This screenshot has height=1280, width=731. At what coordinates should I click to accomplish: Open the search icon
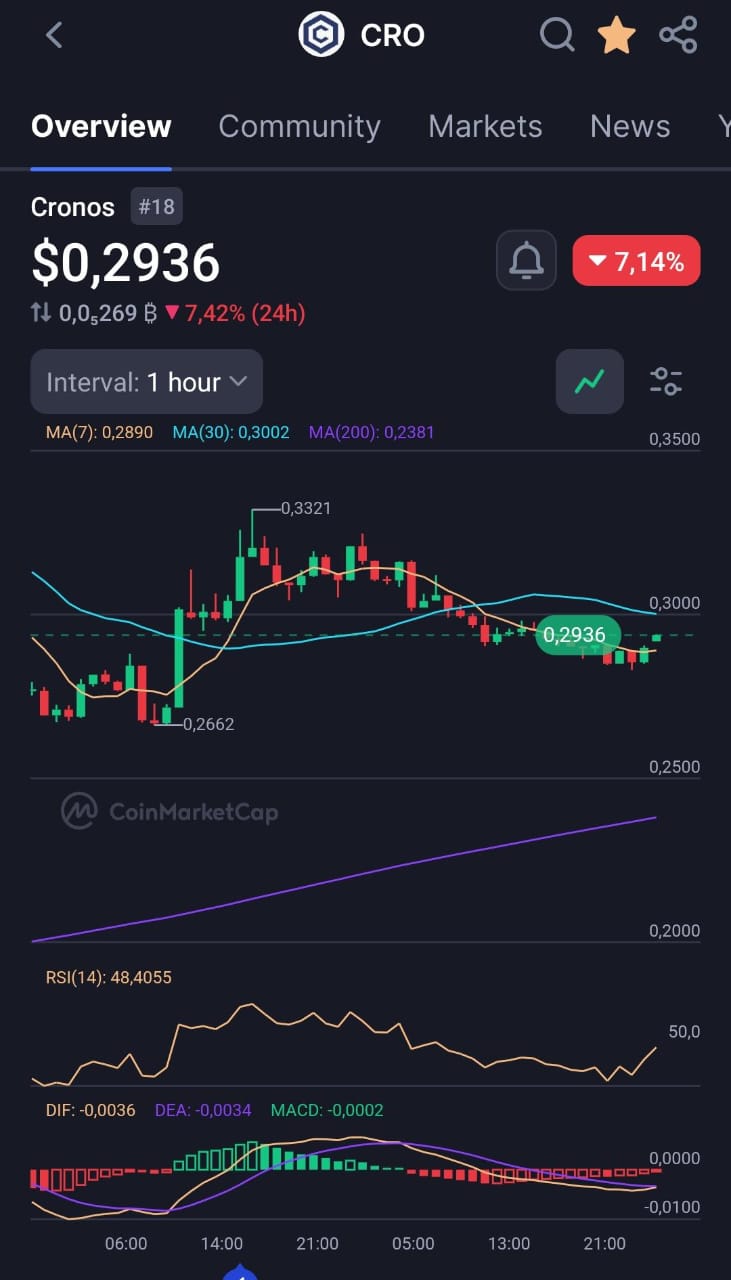(557, 36)
